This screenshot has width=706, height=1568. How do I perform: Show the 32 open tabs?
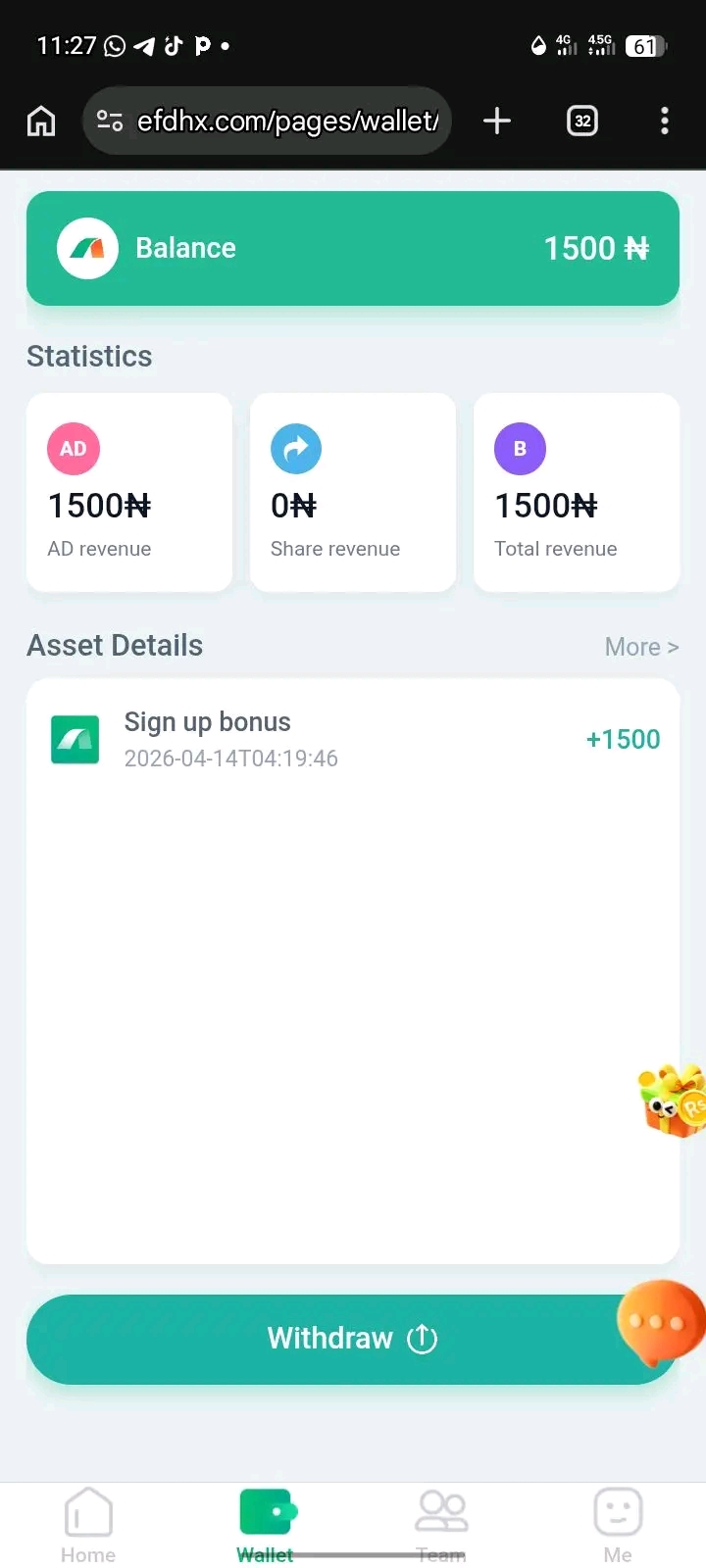tap(582, 122)
